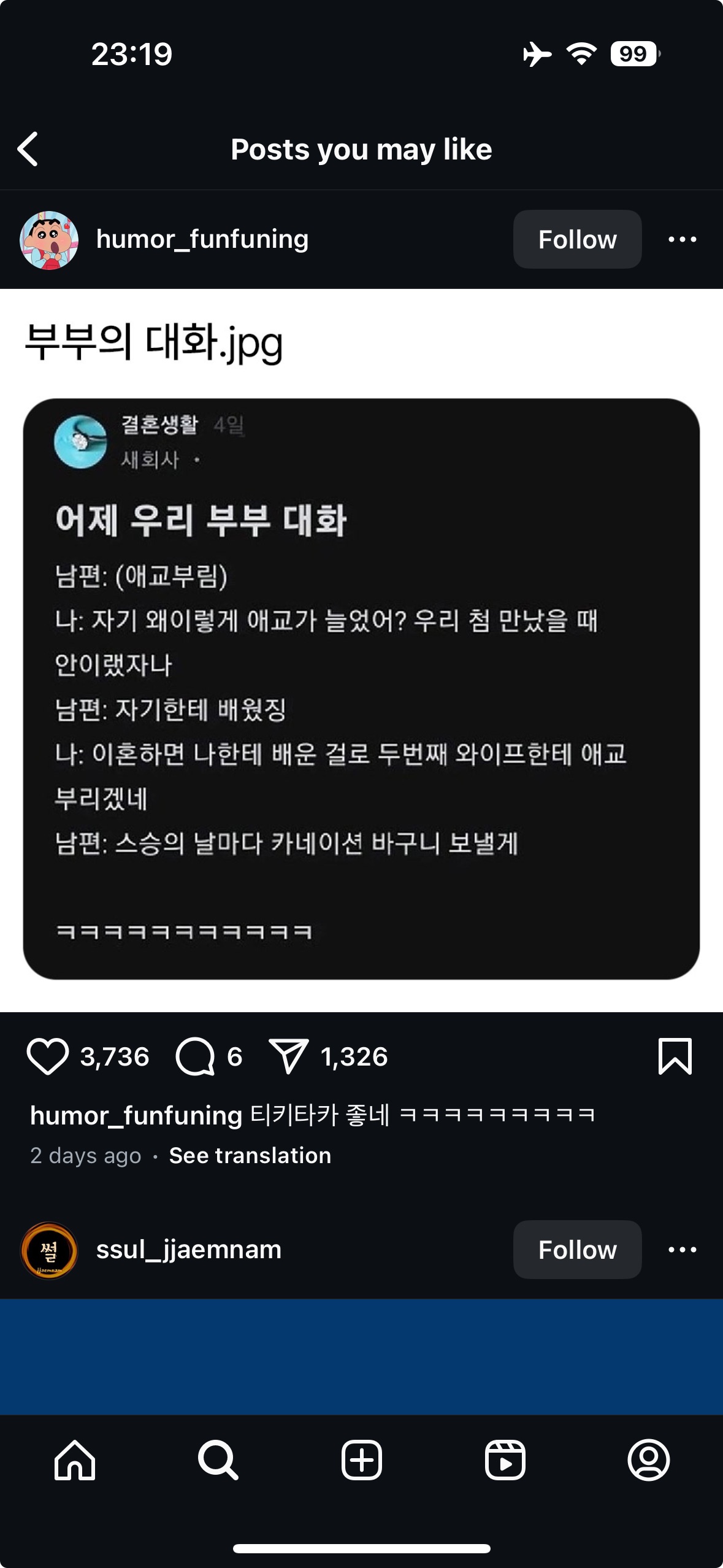Open my Profile tab
This screenshot has height=1568, width=723.
coord(648,1460)
